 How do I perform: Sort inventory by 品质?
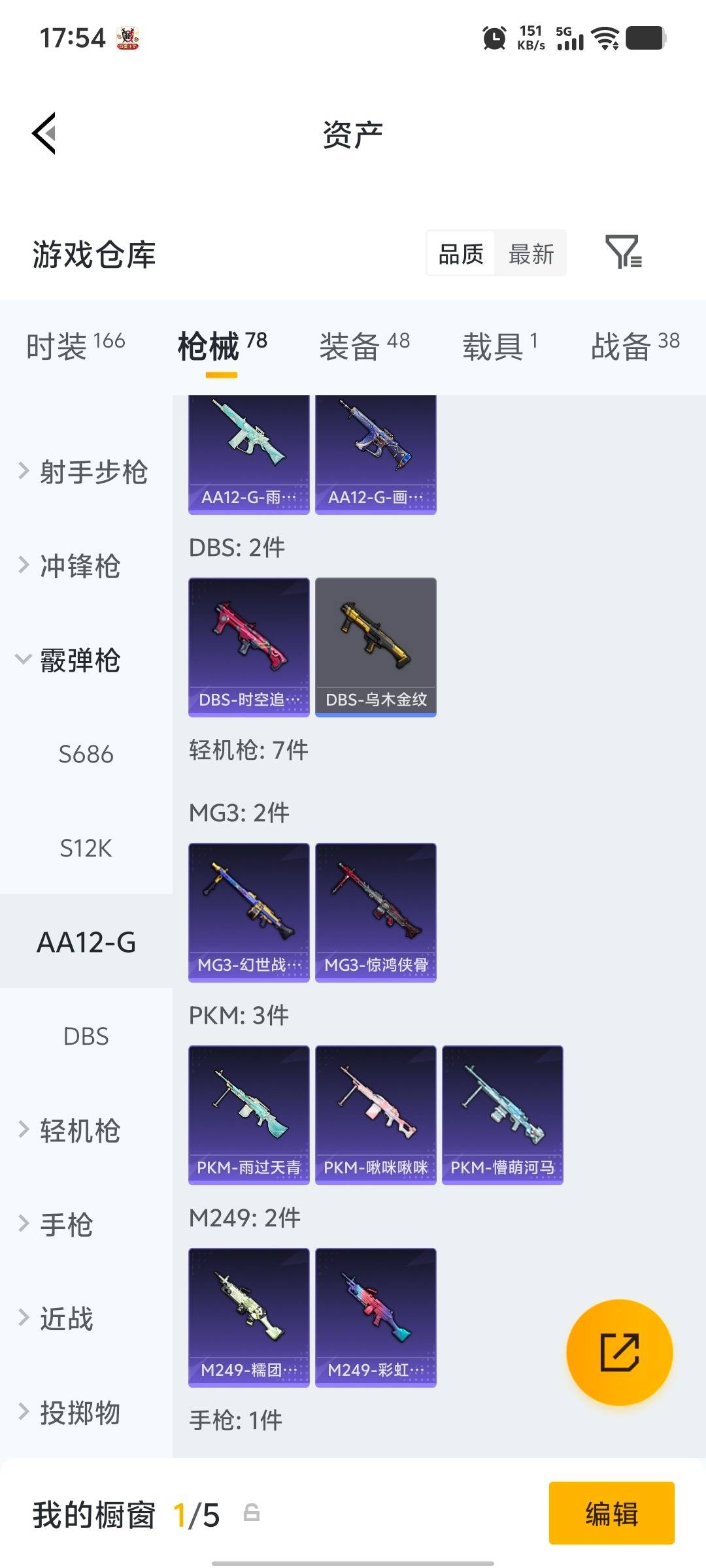click(459, 253)
